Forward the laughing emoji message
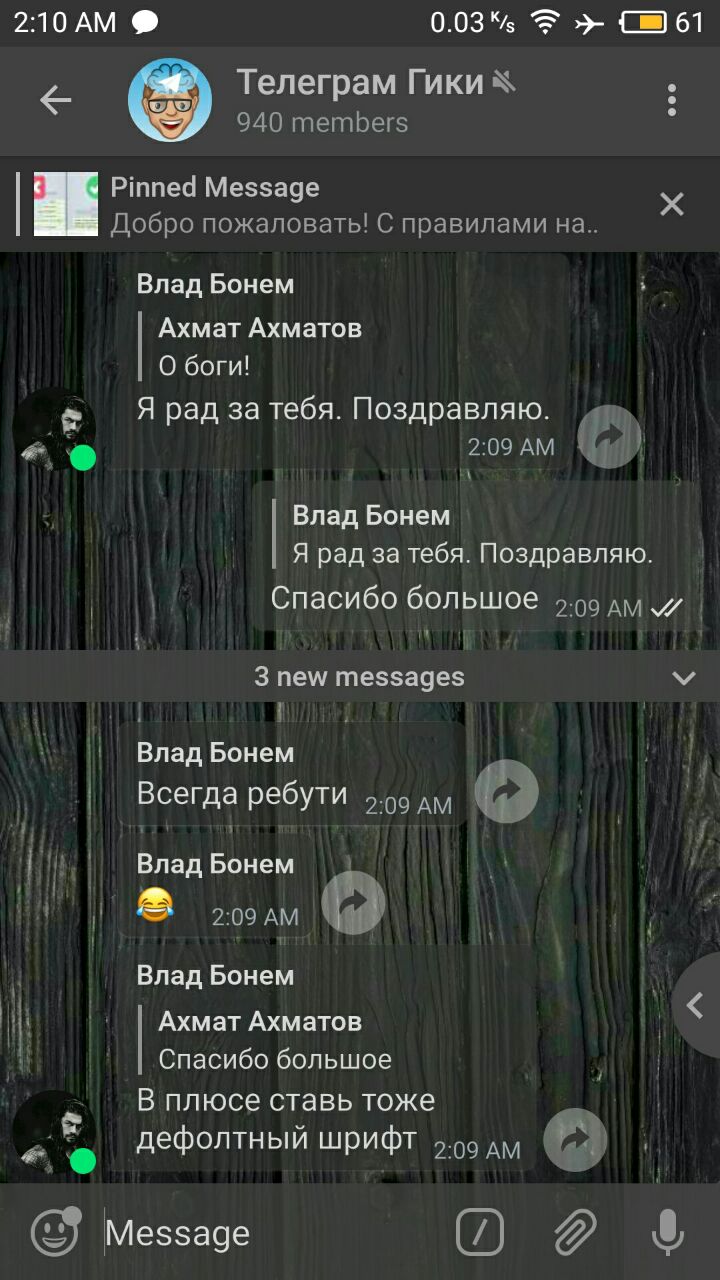This screenshot has height=1280, width=720. click(x=353, y=903)
